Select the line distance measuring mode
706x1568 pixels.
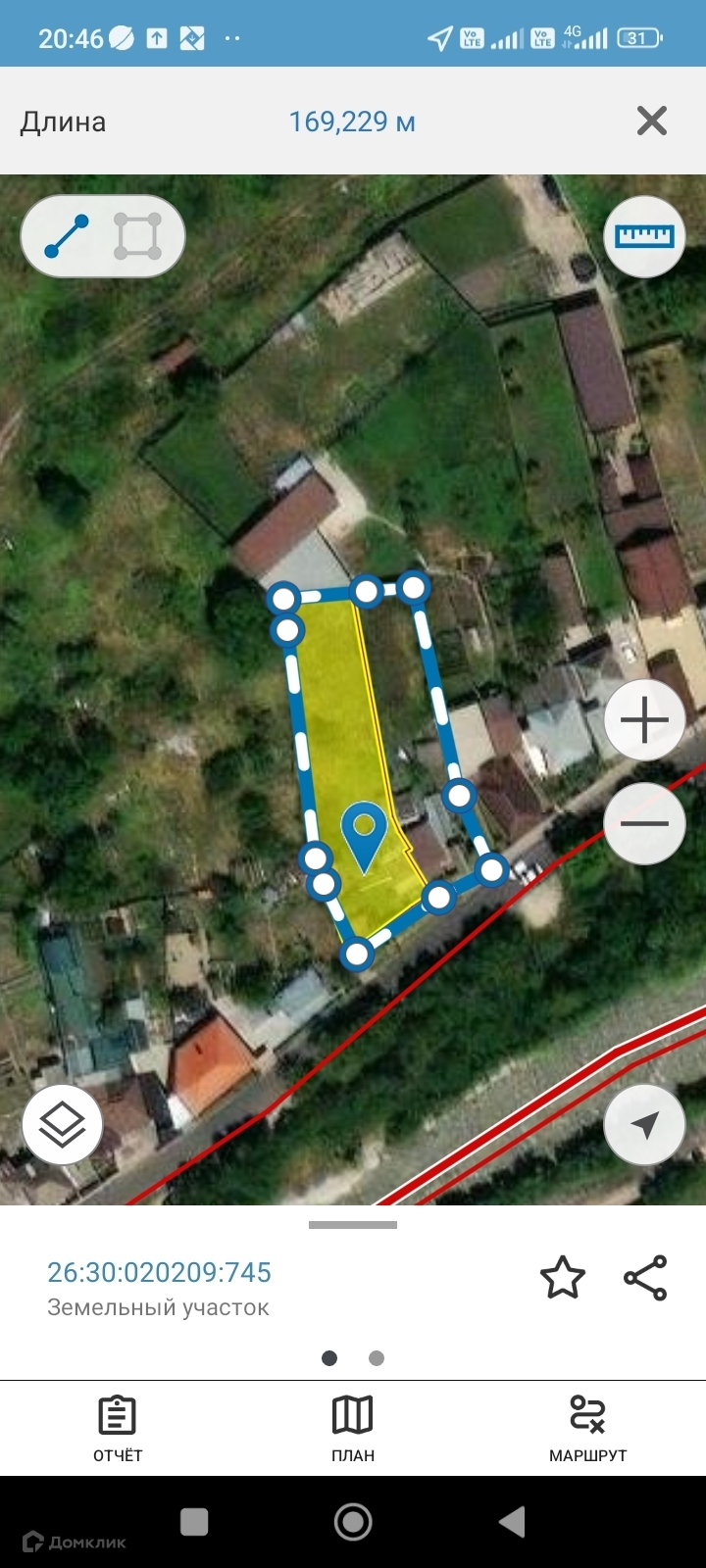(x=67, y=236)
